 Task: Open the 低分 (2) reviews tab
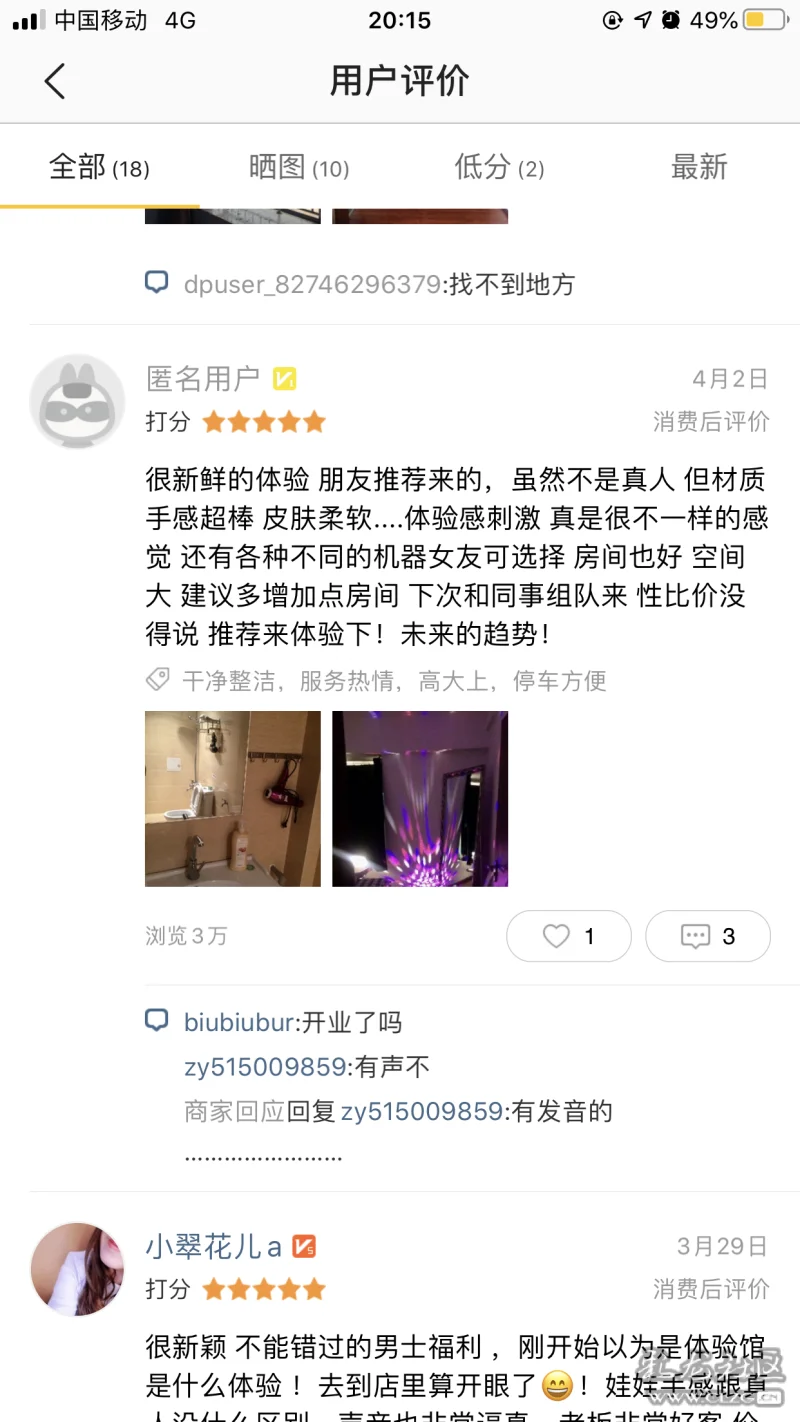[499, 167]
